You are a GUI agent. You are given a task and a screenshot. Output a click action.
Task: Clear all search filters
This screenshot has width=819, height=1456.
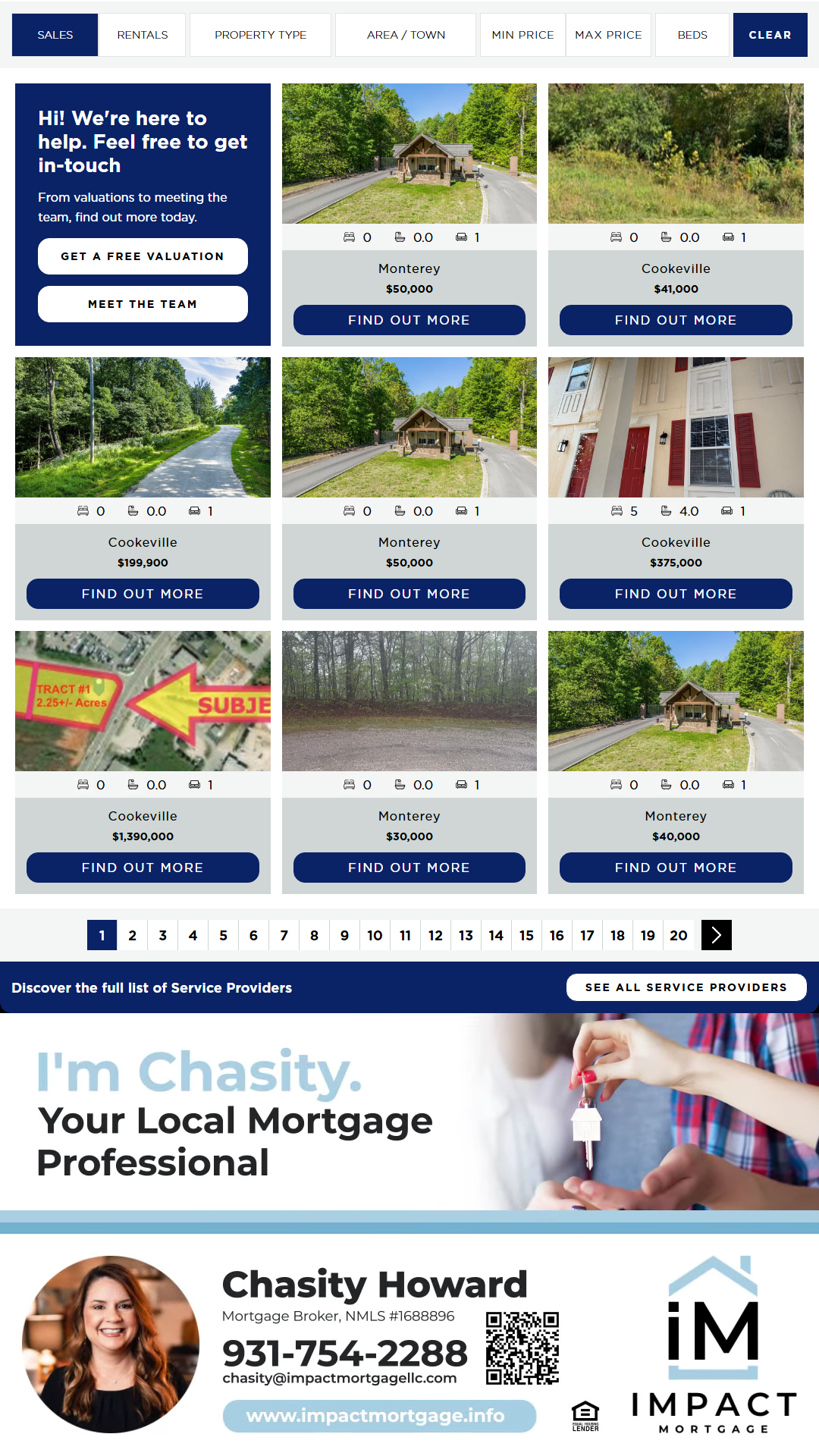[x=770, y=35]
